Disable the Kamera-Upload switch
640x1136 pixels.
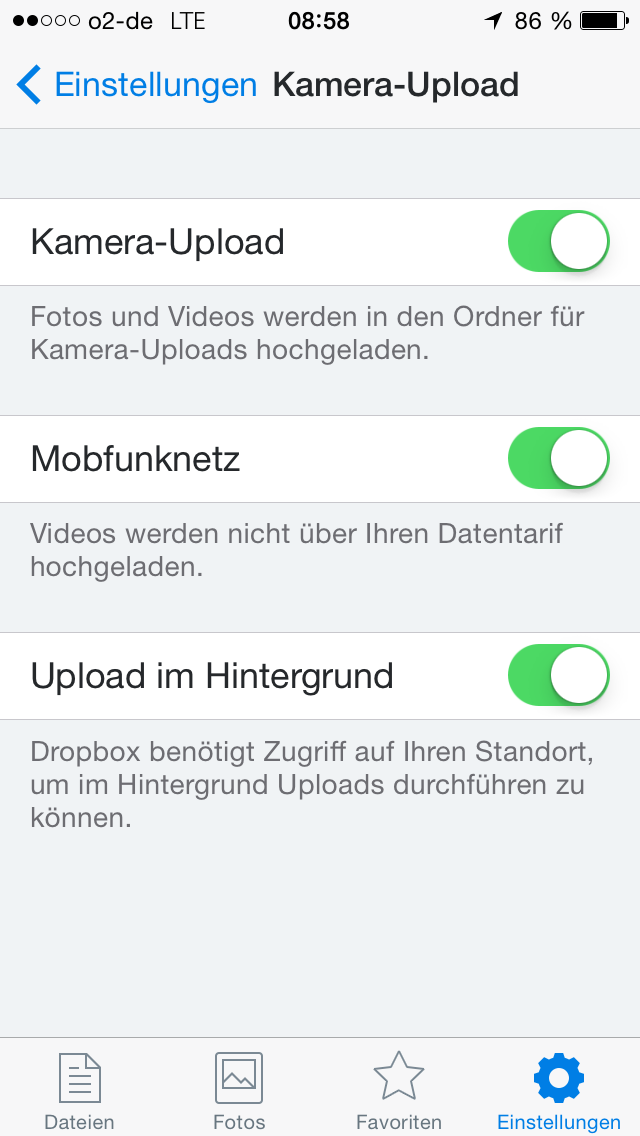click(559, 241)
